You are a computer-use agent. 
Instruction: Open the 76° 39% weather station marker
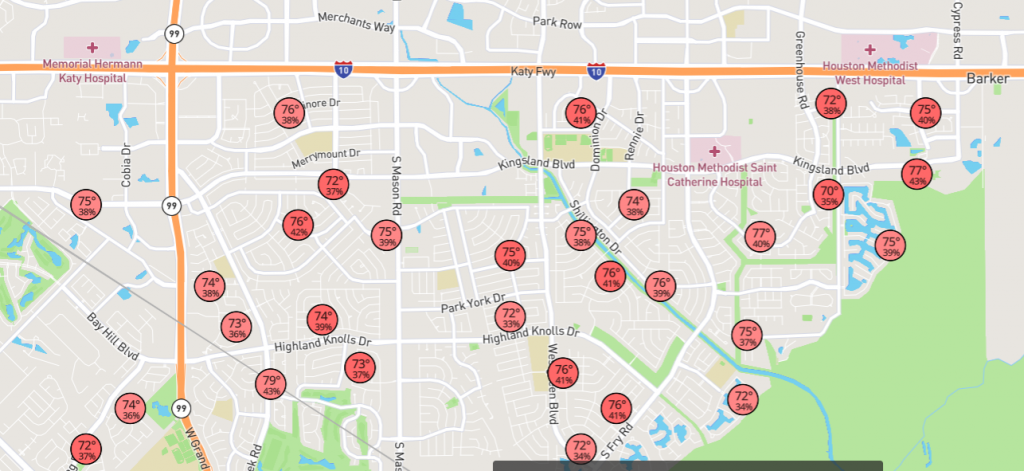point(660,287)
